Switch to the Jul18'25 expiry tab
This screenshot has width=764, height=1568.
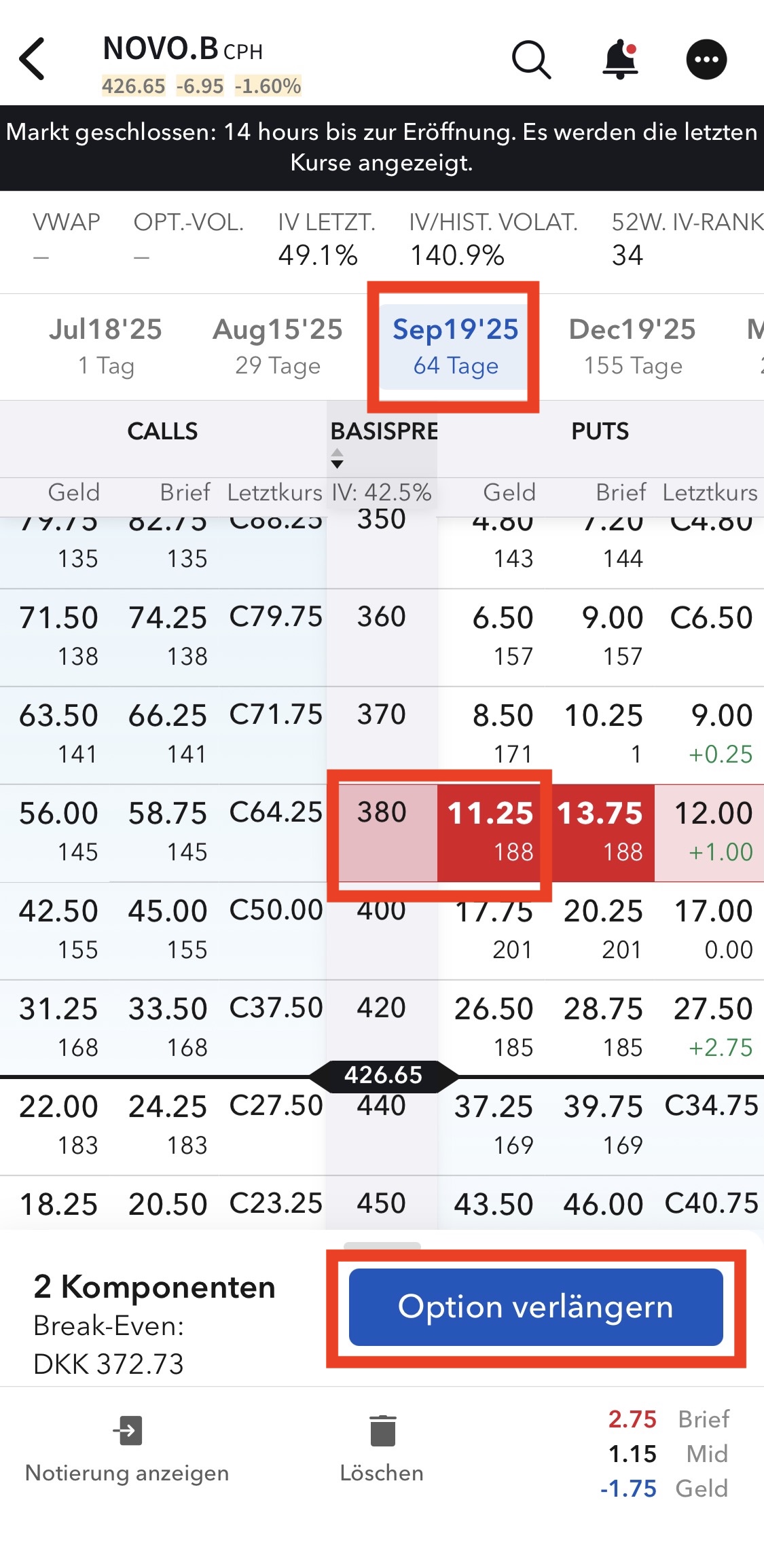coord(106,346)
